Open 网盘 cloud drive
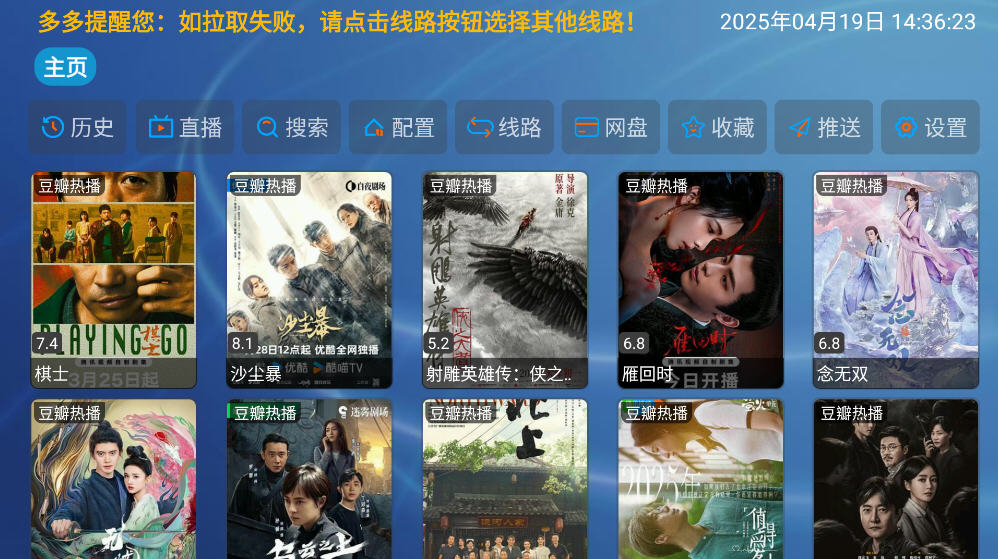This screenshot has height=559, width=998. click(611, 127)
